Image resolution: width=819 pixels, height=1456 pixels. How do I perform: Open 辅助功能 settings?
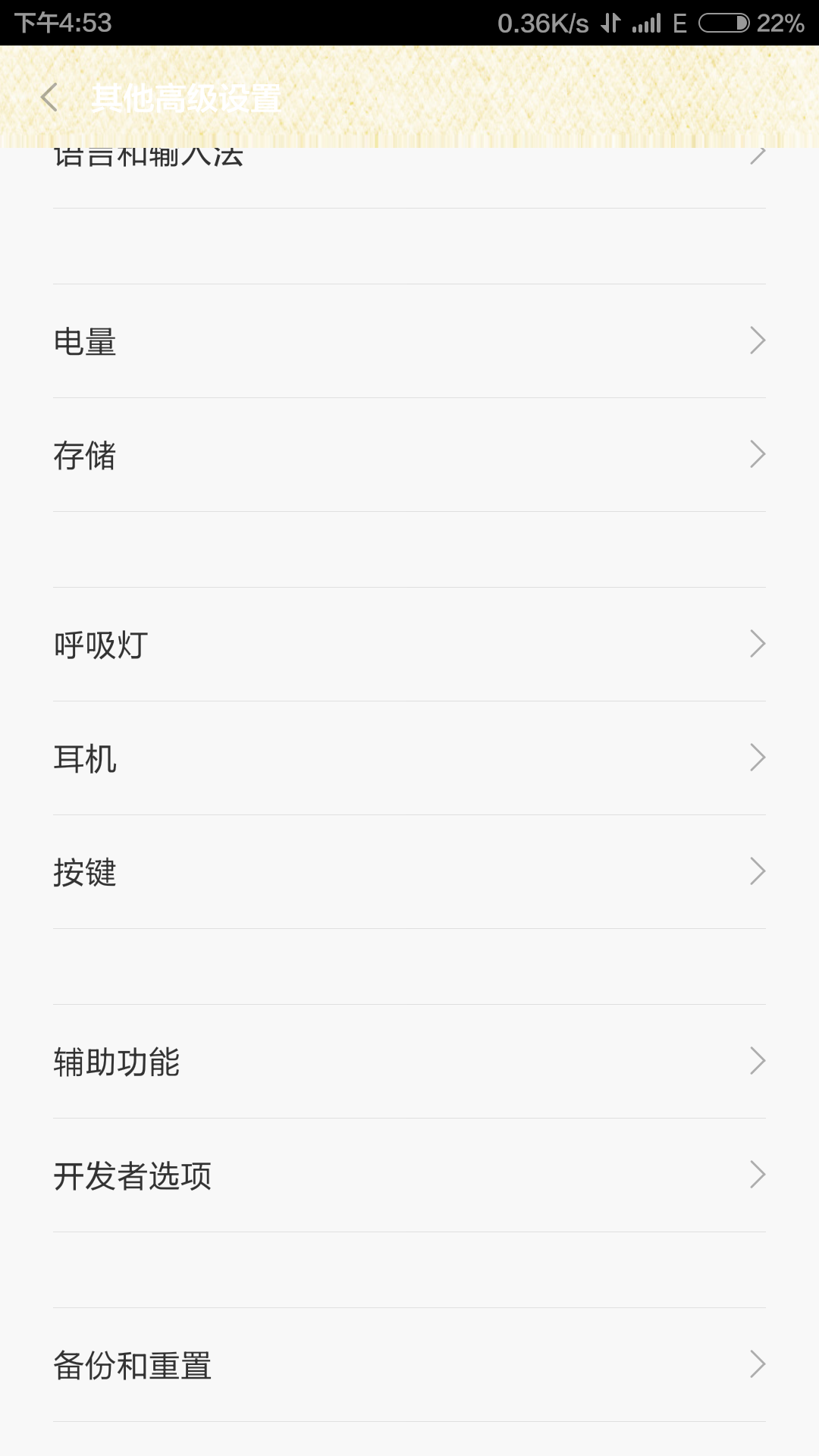409,1062
